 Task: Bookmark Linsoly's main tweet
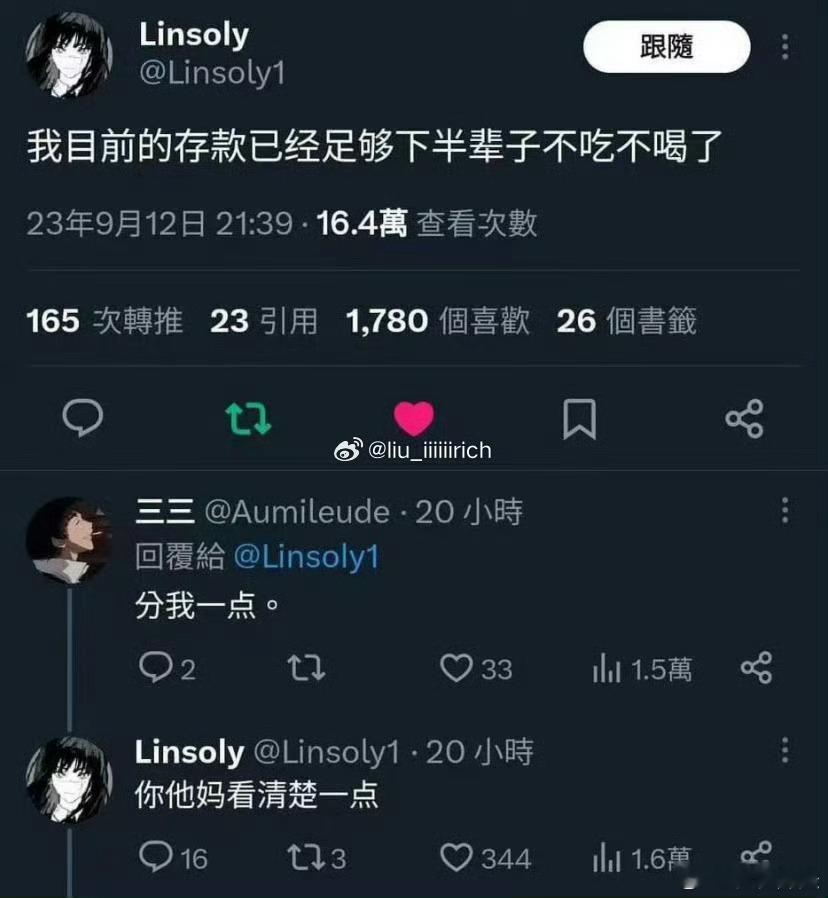coord(580,420)
